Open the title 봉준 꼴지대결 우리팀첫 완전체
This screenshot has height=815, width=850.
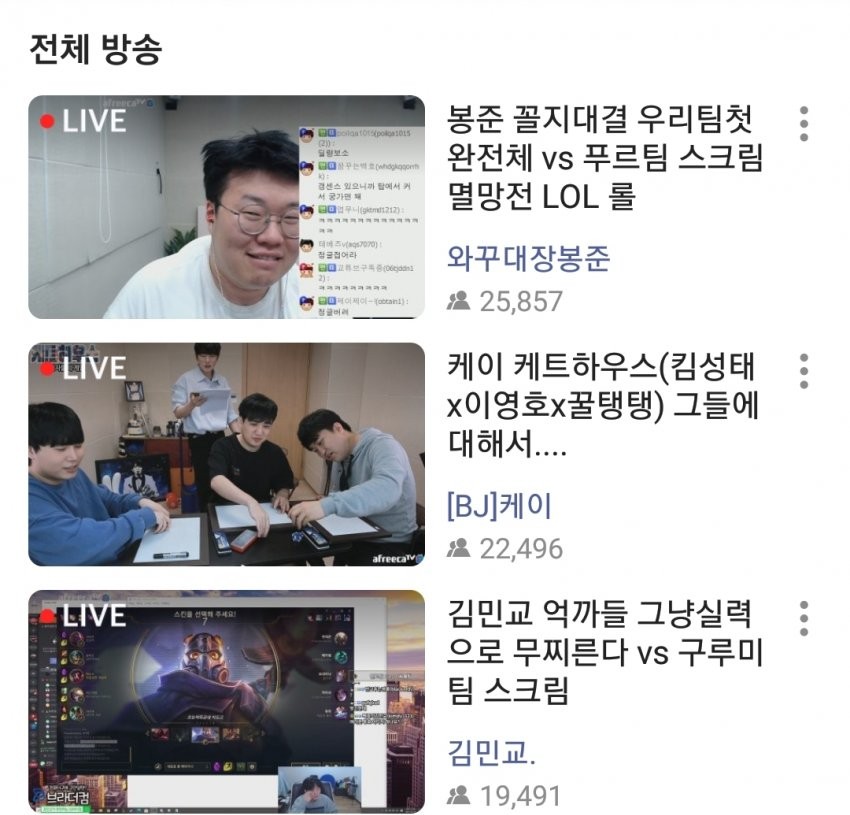tap(605, 158)
